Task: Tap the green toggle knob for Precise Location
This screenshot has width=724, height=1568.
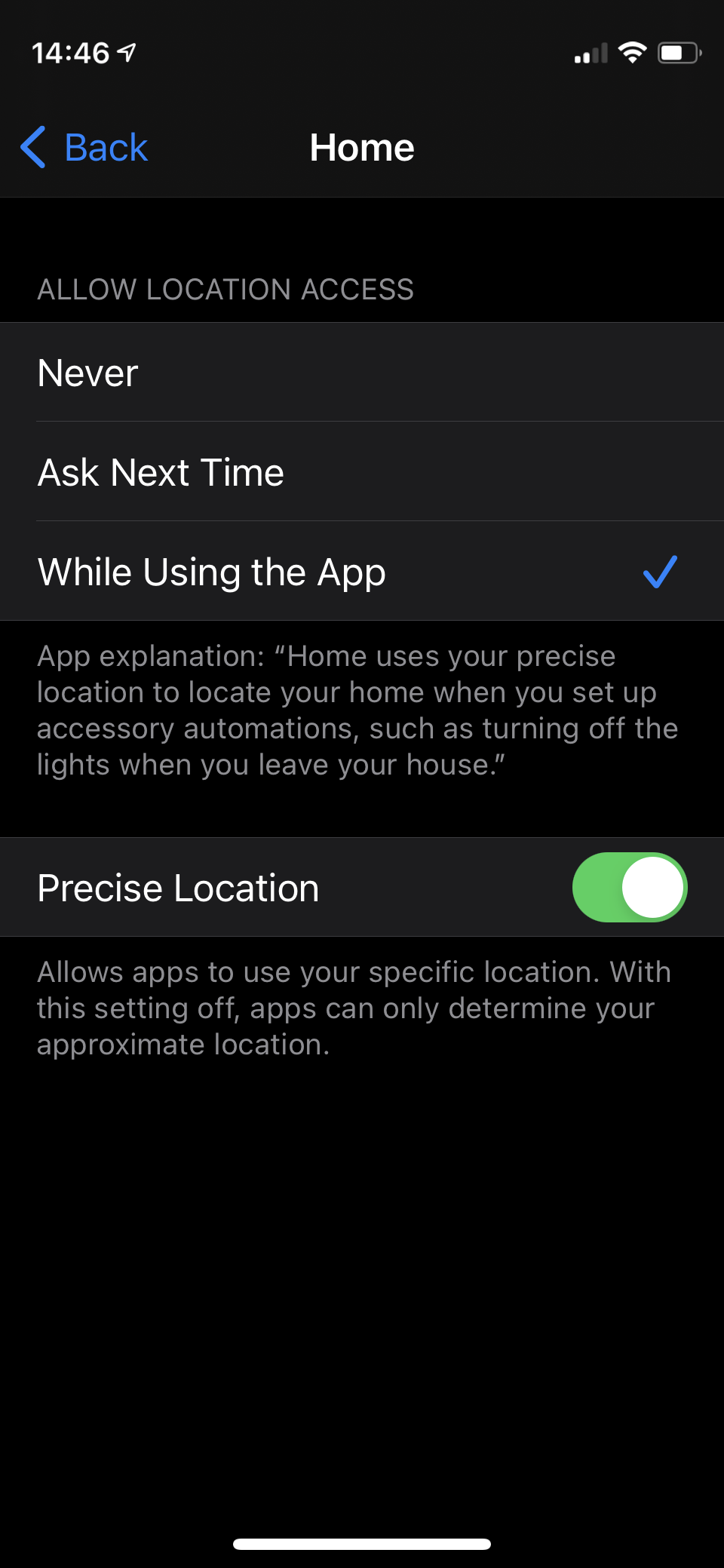Action: point(654,887)
